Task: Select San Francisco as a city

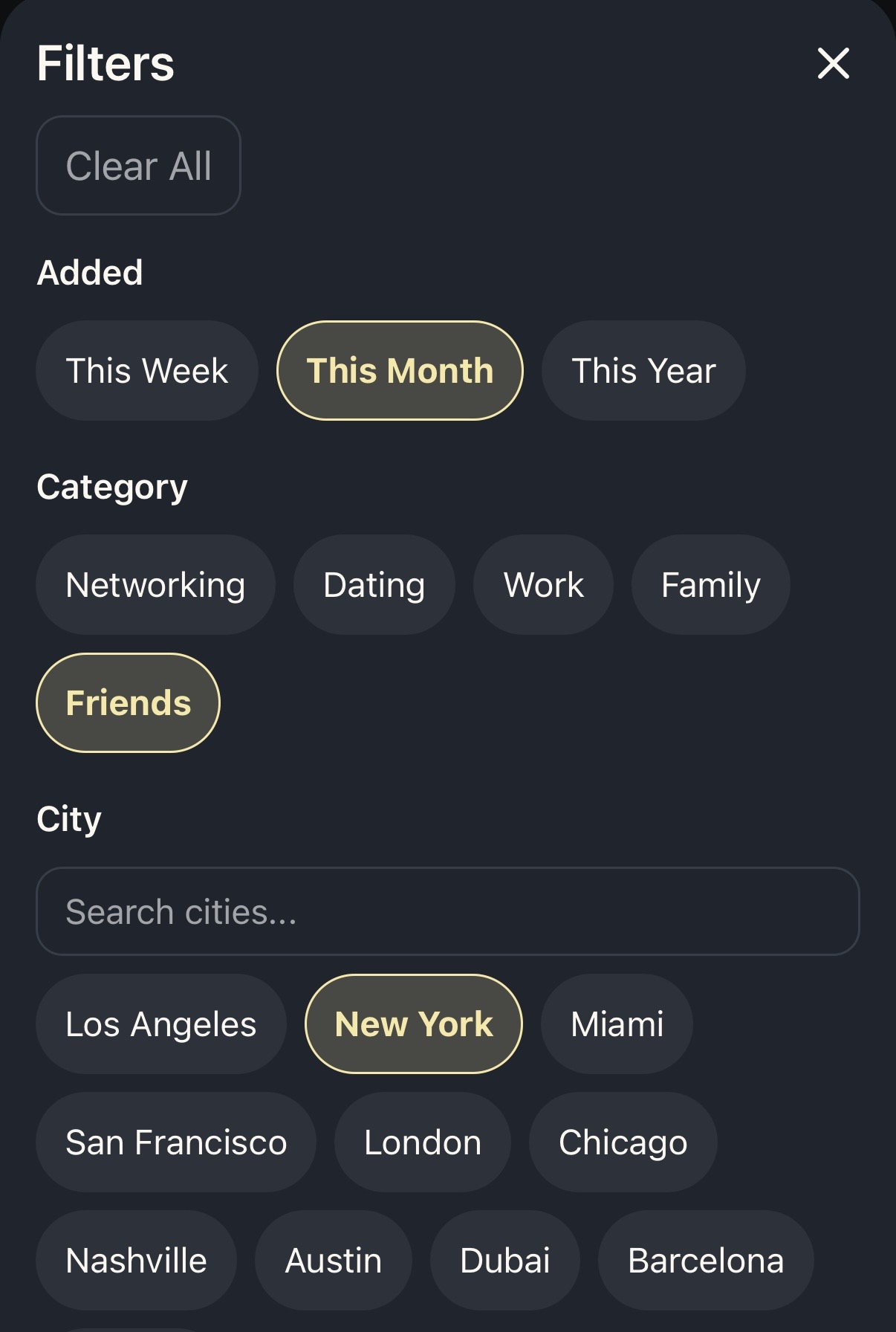Action: coord(175,1142)
